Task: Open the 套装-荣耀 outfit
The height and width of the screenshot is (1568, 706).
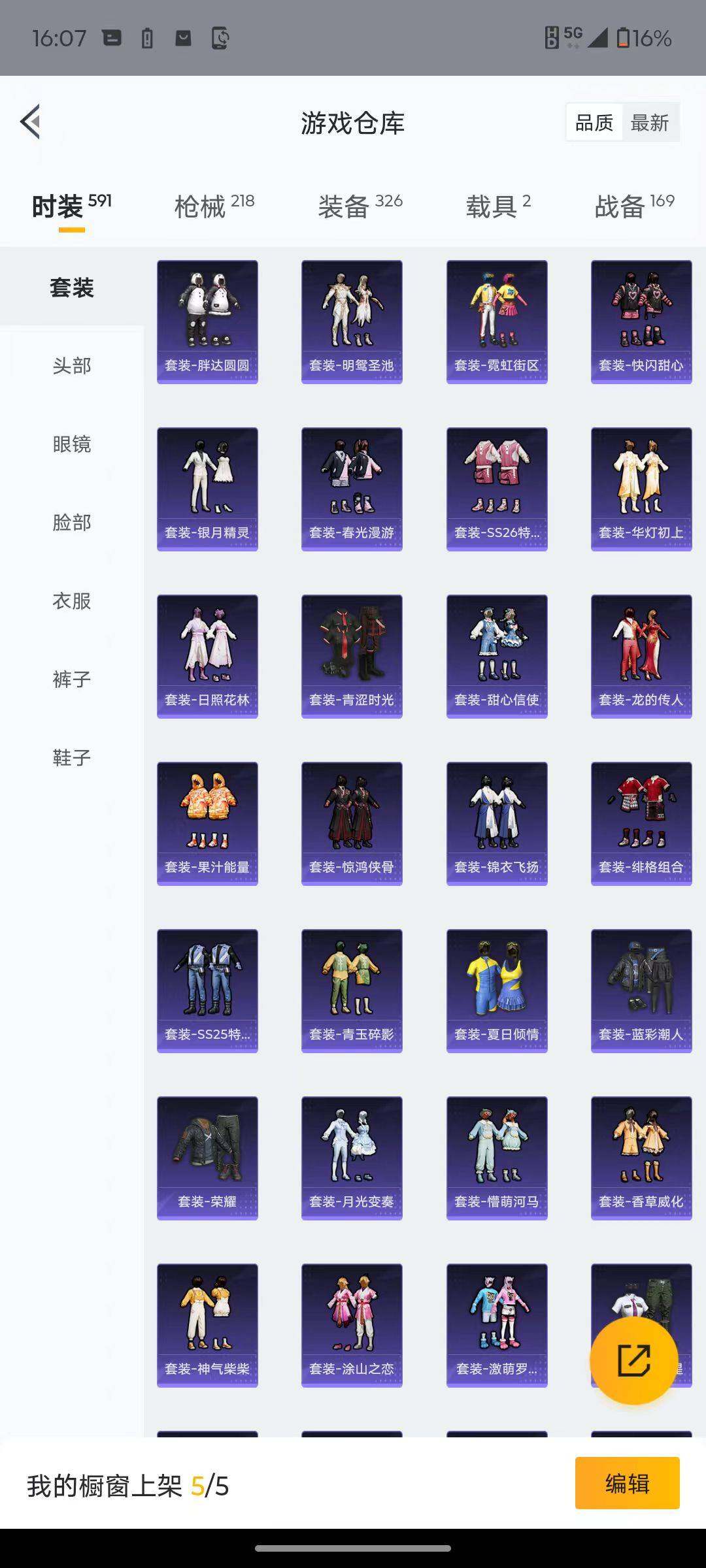Action: pyautogui.click(x=207, y=1158)
